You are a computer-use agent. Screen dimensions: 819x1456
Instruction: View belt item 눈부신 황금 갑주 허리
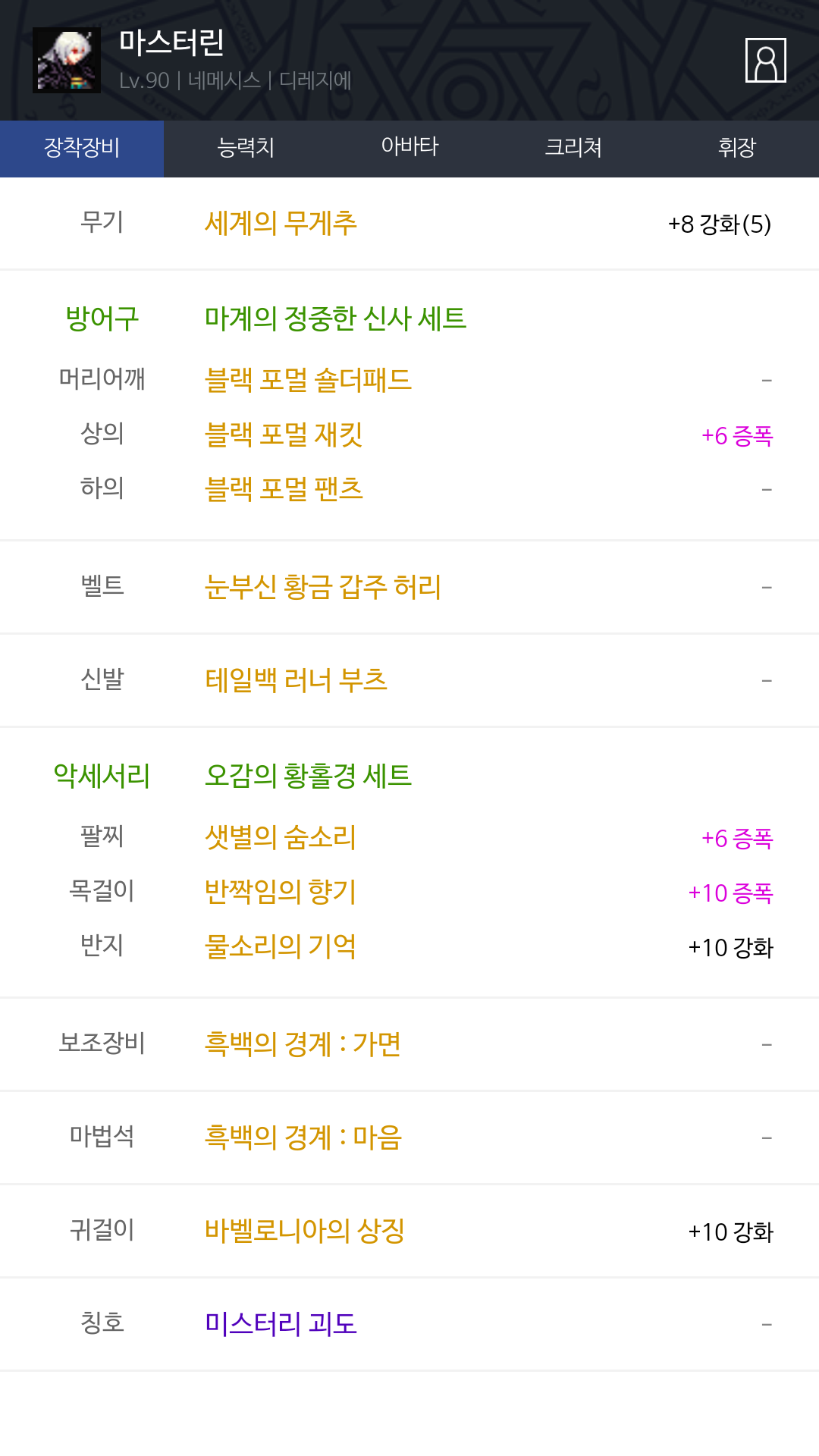(x=323, y=587)
